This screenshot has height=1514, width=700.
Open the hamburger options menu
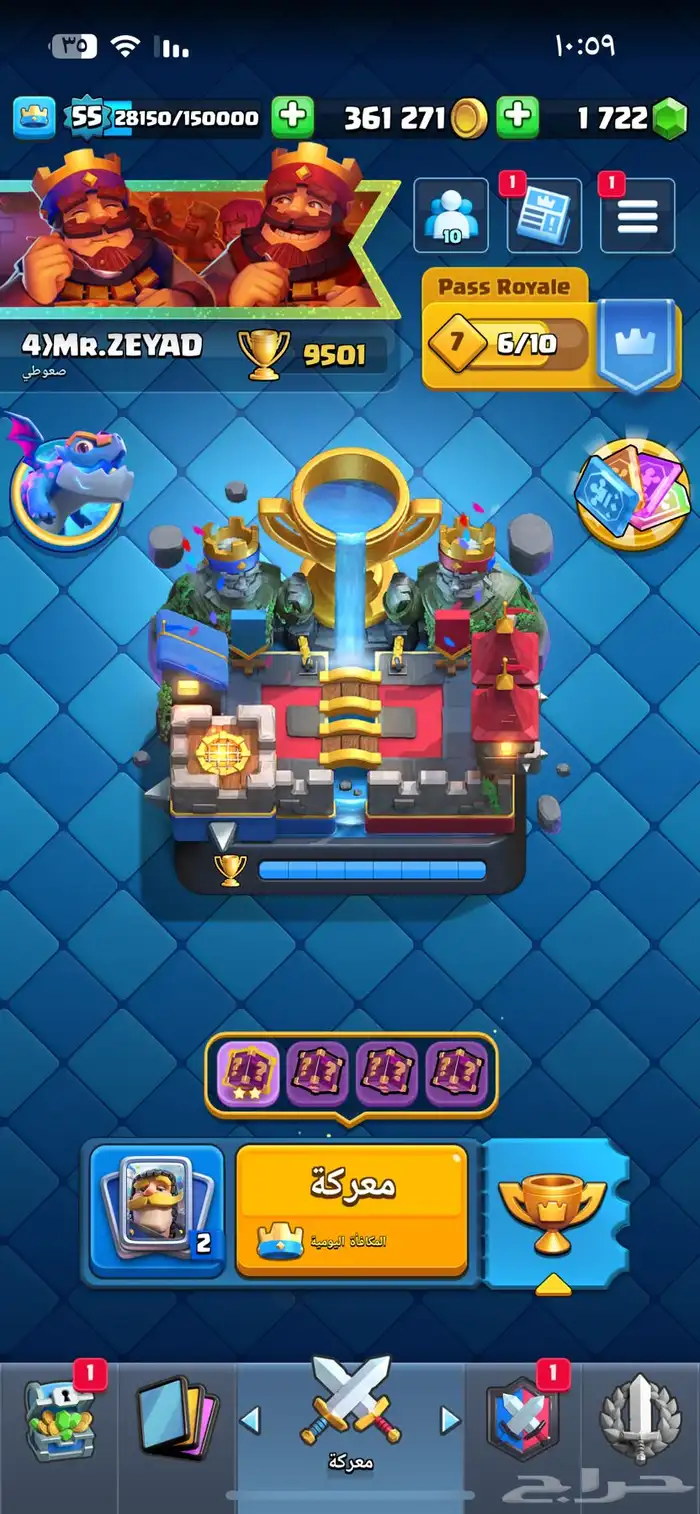click(x=637, y=215)
